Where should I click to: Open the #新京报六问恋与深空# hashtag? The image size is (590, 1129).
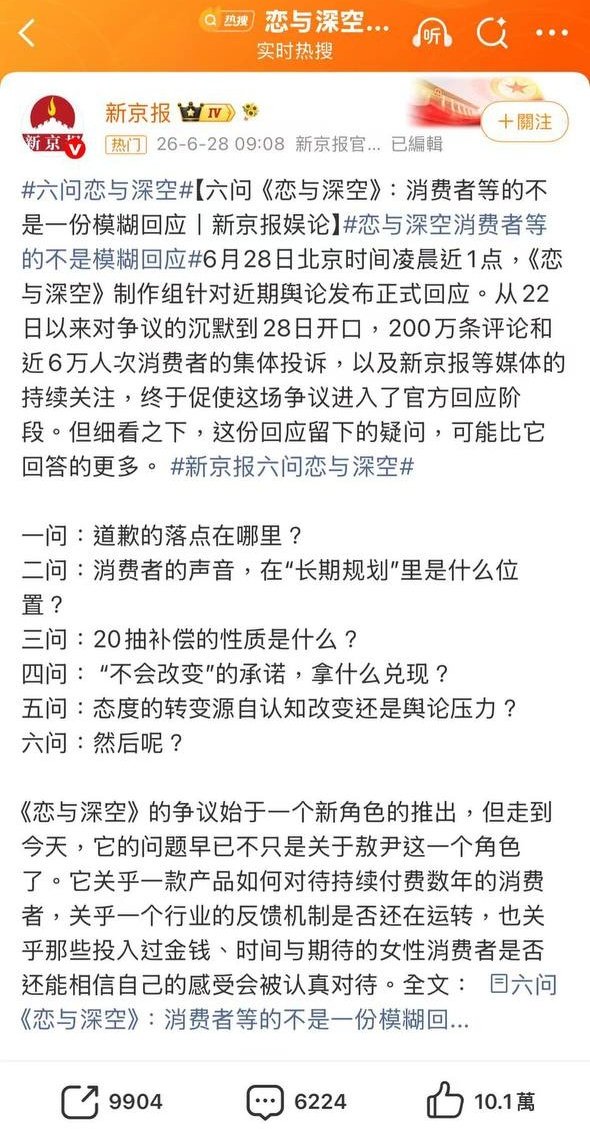coord(292,467)
